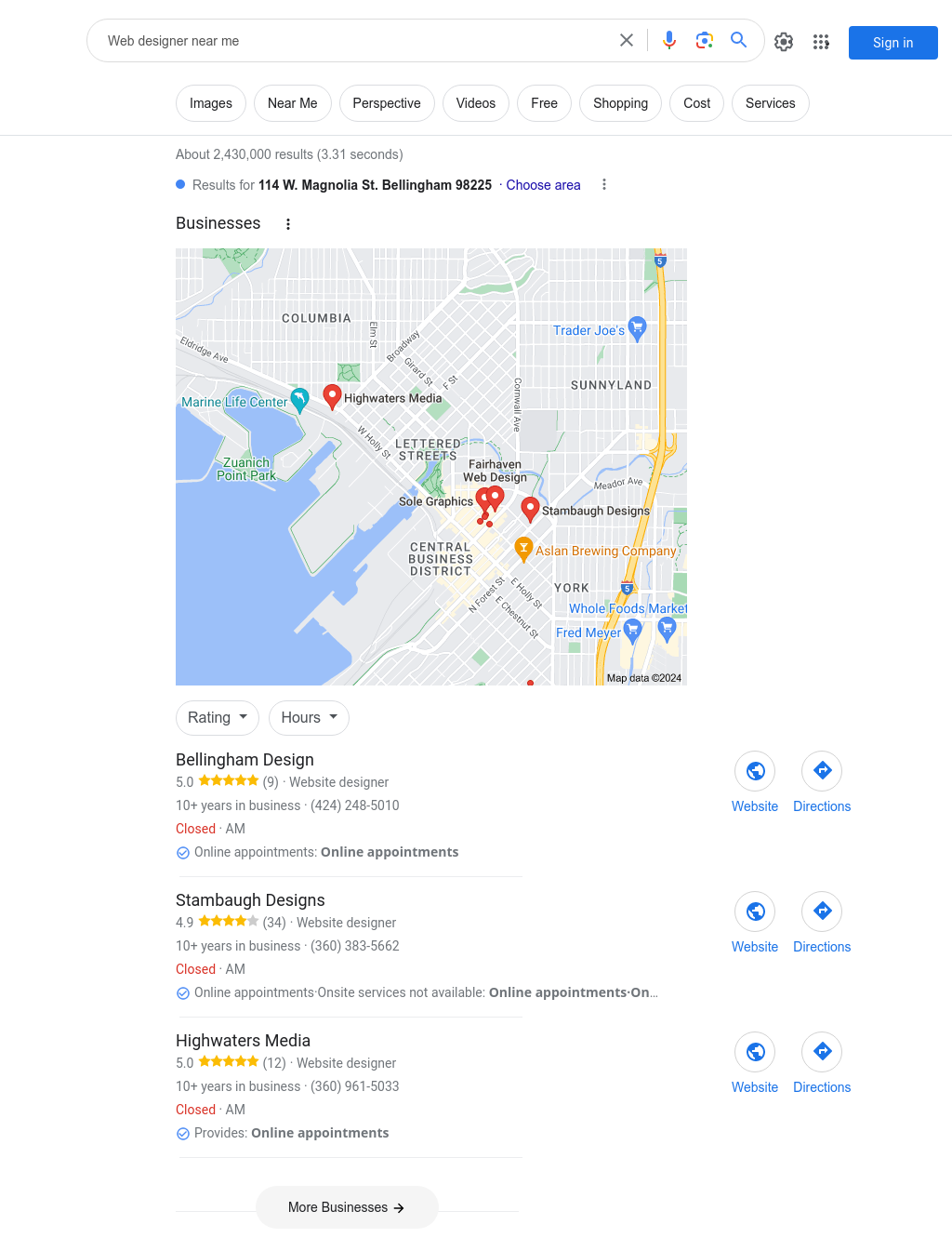The image size is (952, 1251).
Task: Open the Bellingham Design listing
Action: tap(245, 760)
